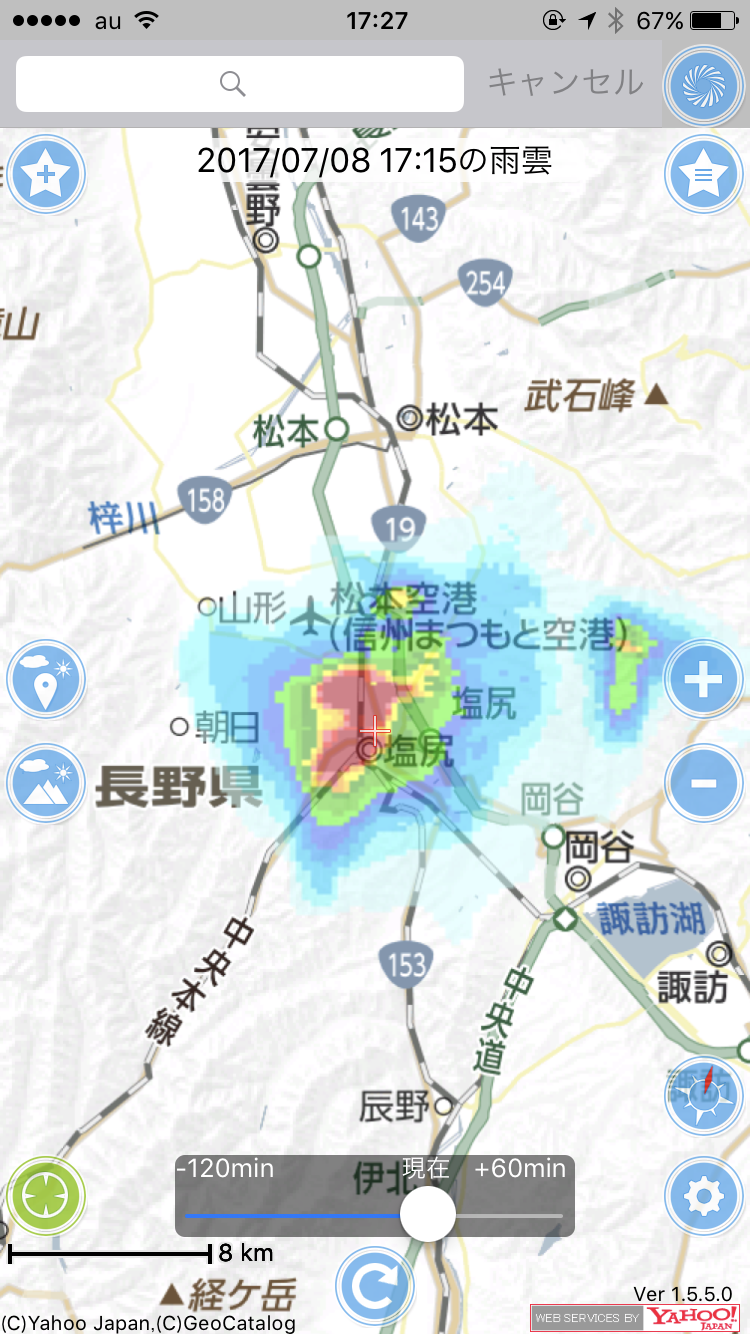Image resolution: width=750 pixels, height=1334 pixels.
Task: Open the weather pin location button
Action: tap(45, 681)
